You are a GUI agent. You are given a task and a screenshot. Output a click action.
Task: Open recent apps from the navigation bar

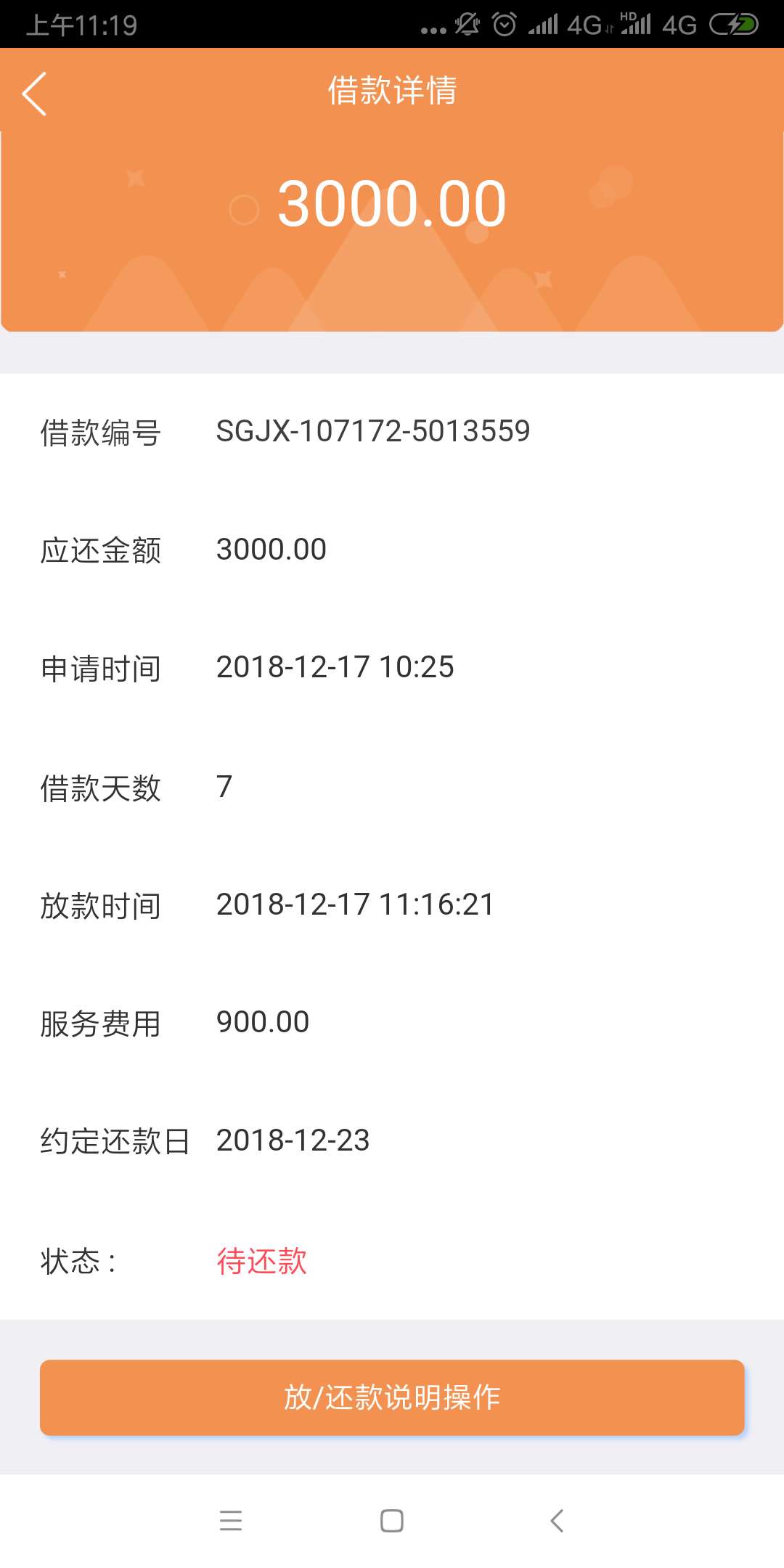point(231,1520)
